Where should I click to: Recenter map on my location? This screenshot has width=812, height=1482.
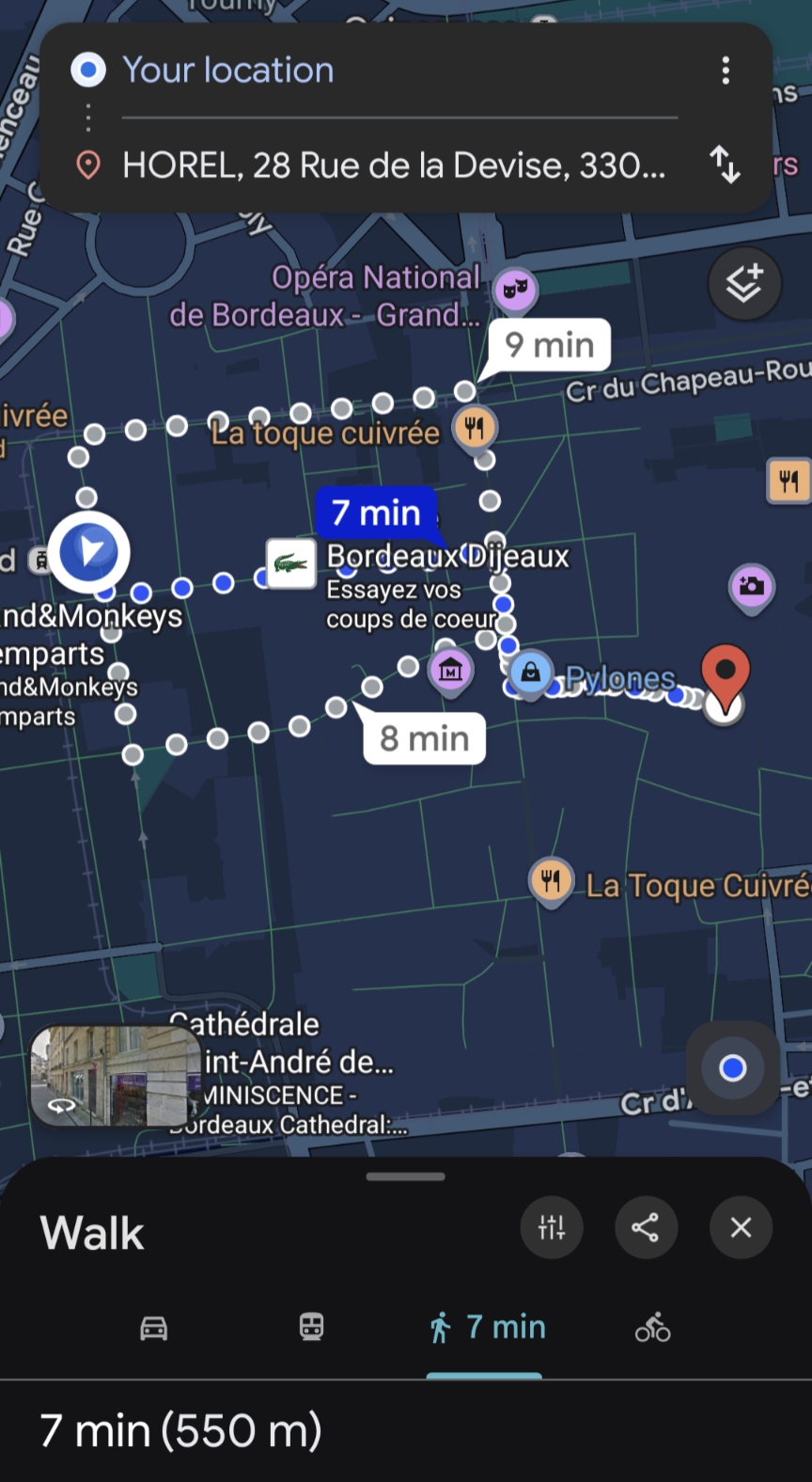pyautogui.click(x=732, y=1068)
